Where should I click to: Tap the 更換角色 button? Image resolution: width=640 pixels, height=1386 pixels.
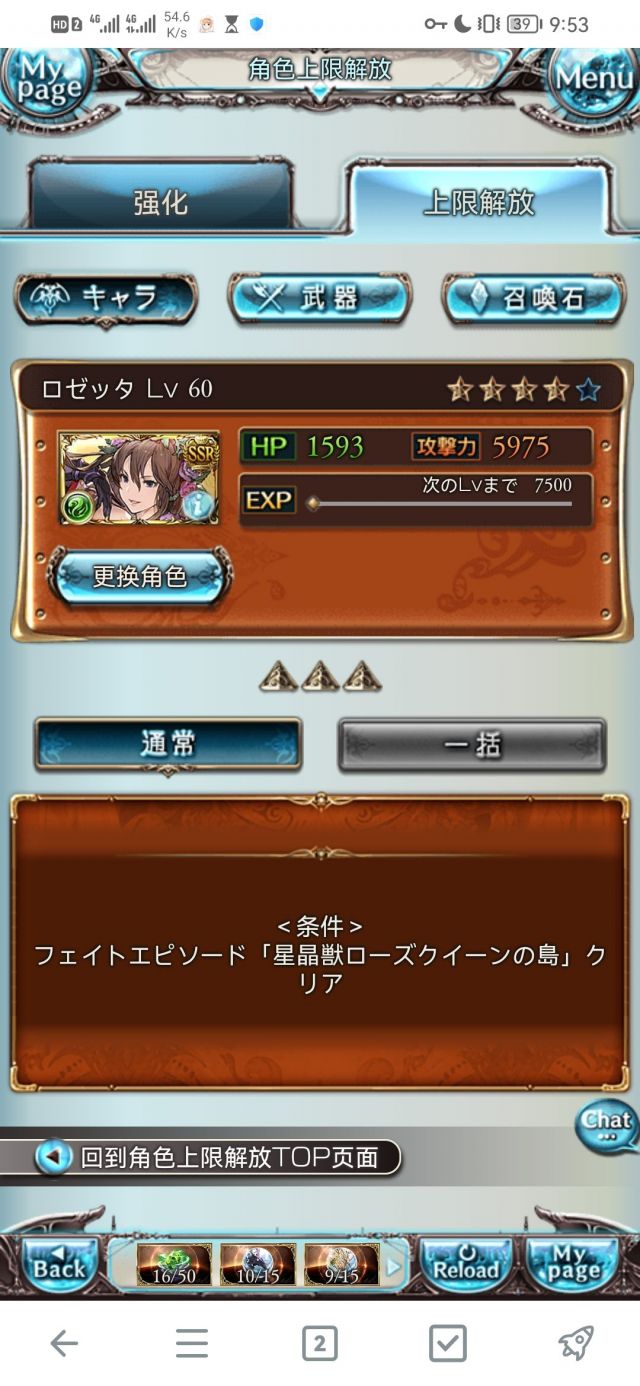tap(139, 577)
